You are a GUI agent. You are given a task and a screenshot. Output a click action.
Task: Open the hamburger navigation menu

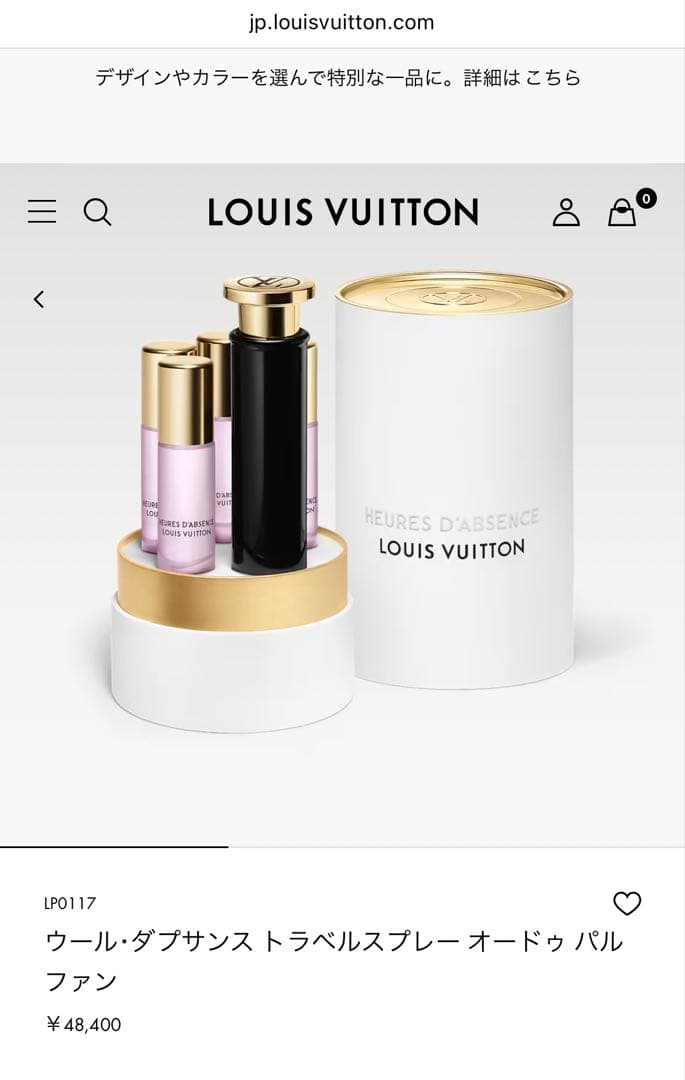[42, 212]
